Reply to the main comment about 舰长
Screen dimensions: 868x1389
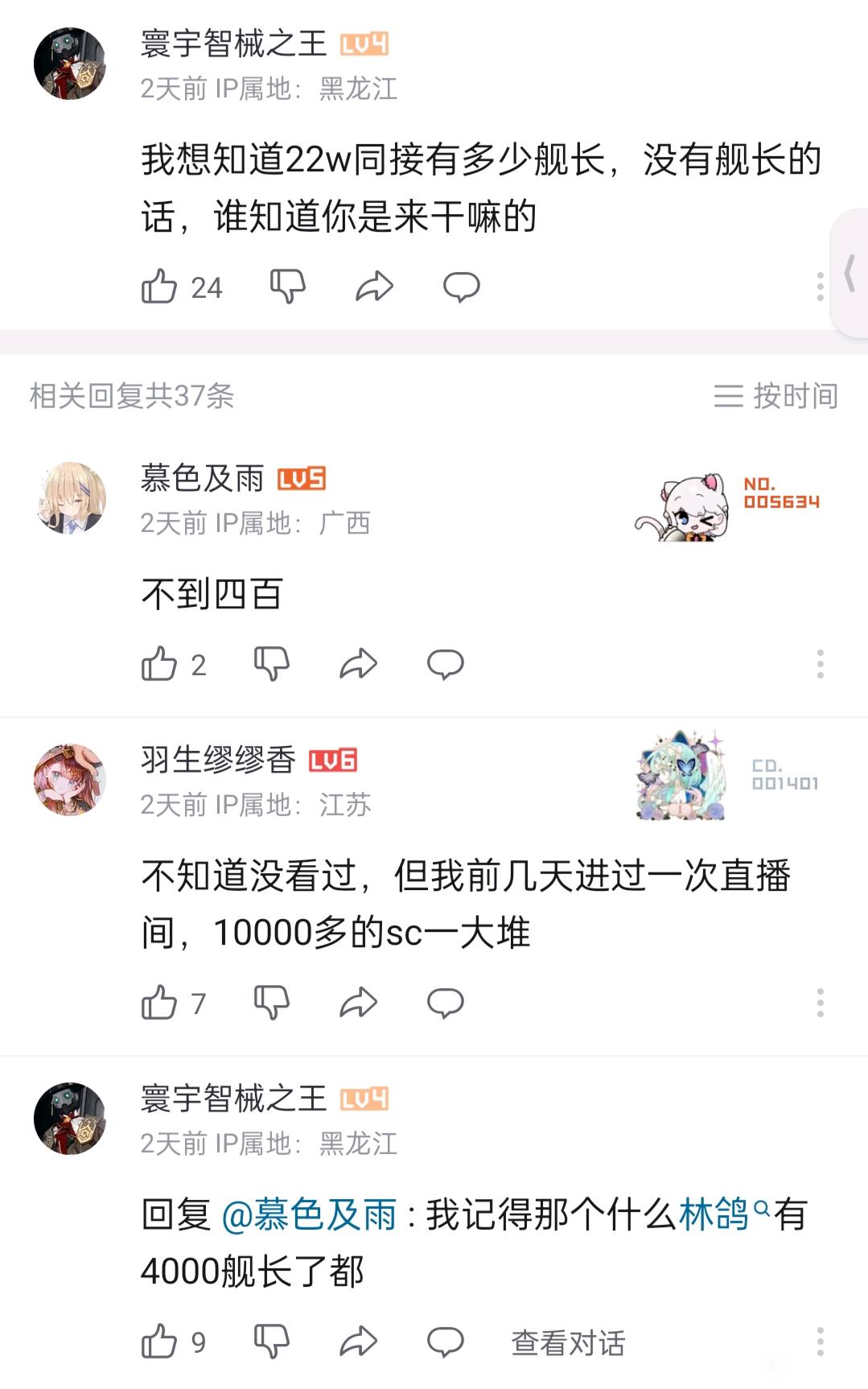click(461, 286)
